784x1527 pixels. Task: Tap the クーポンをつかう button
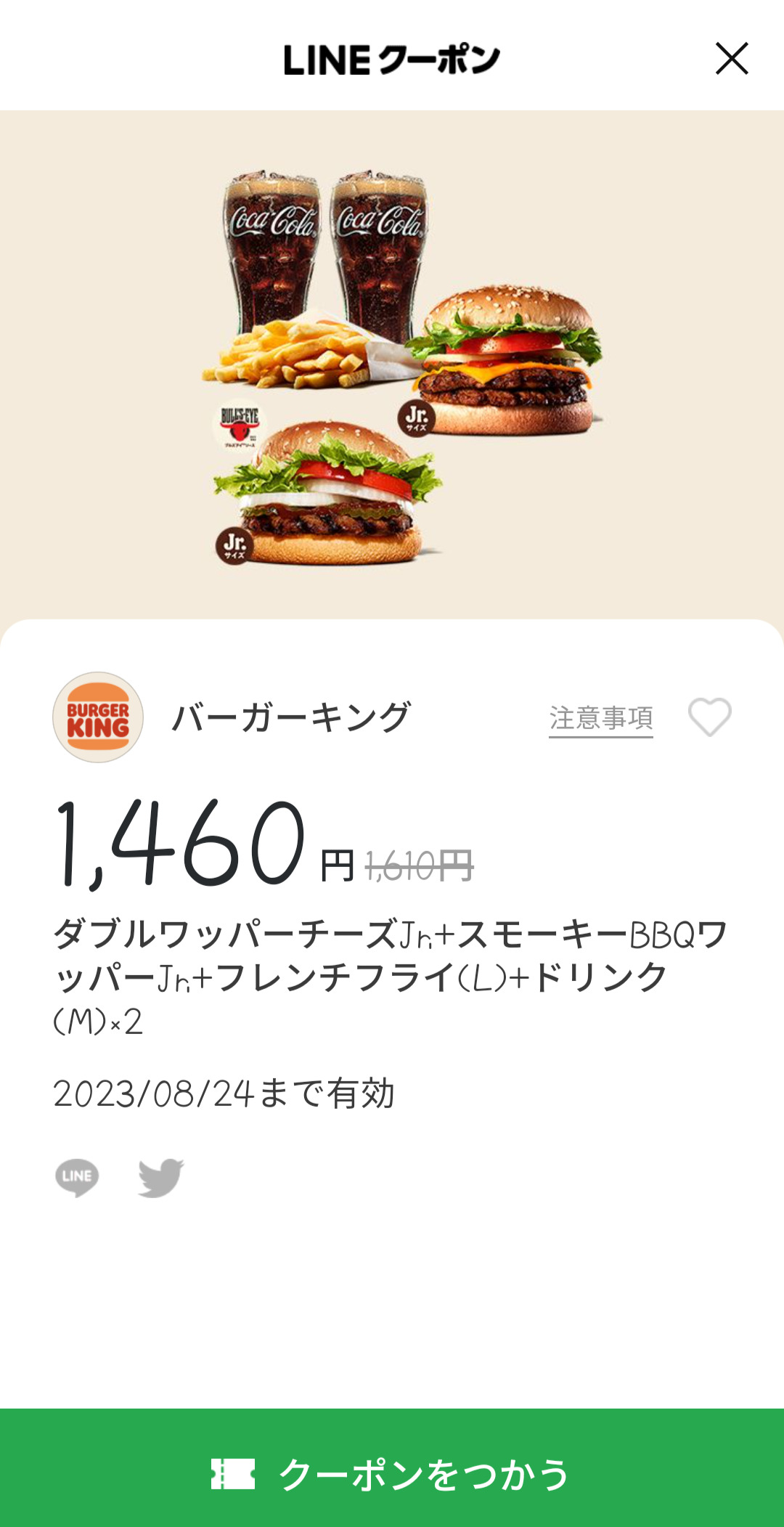[392, 1474]
